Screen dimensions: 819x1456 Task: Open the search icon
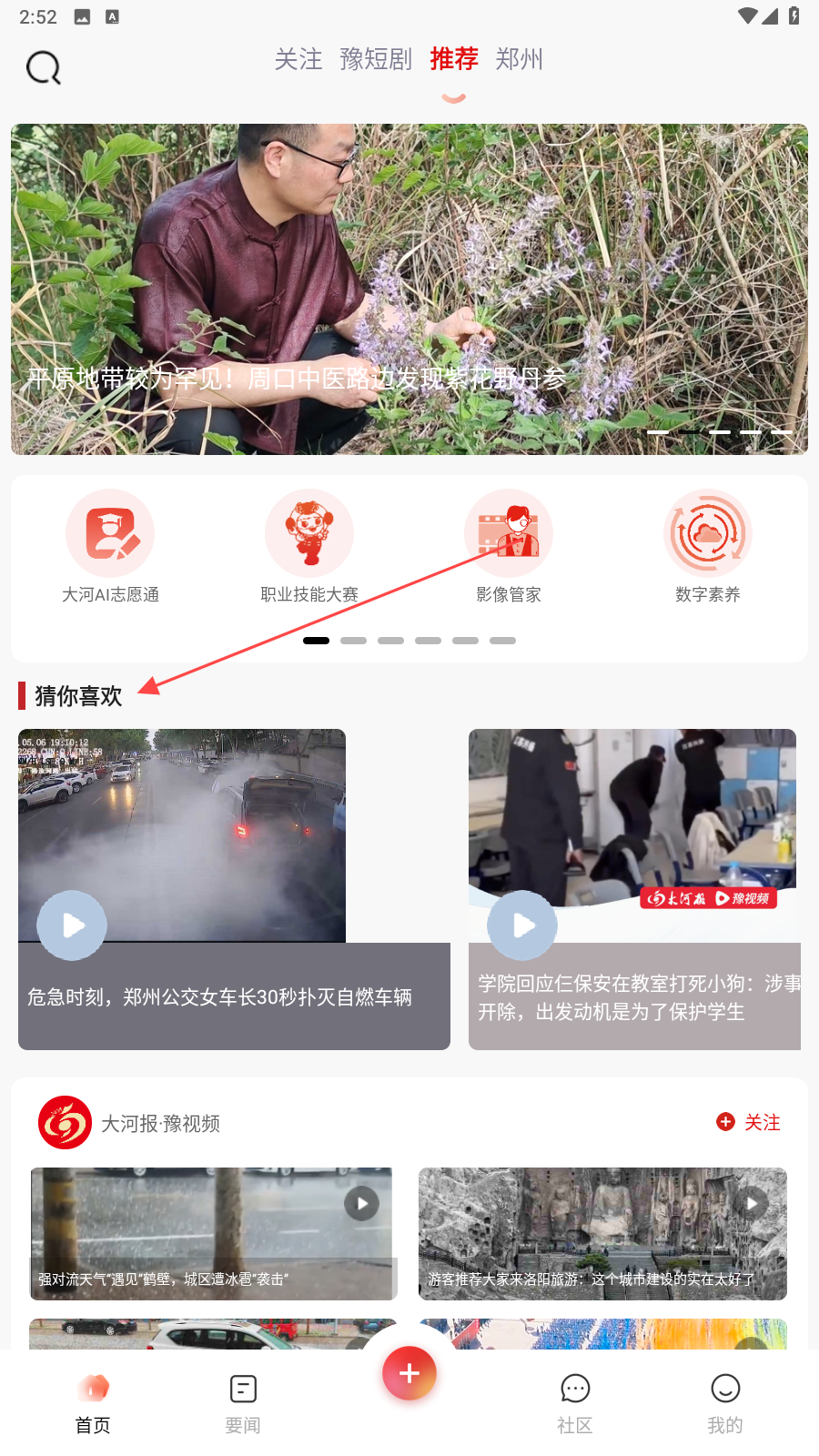[x=44, y=67]
